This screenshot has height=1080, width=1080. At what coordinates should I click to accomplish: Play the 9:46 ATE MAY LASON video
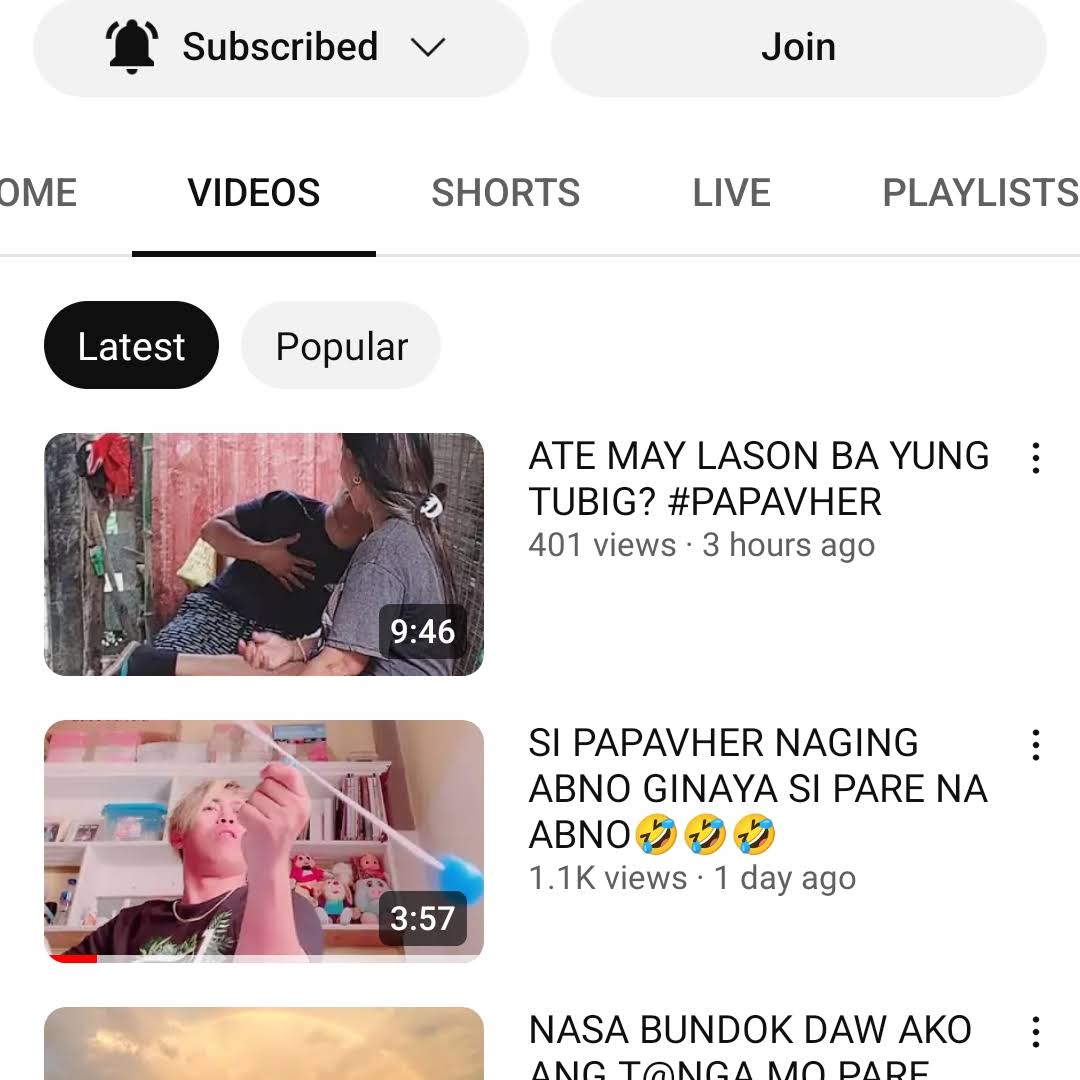264,554
